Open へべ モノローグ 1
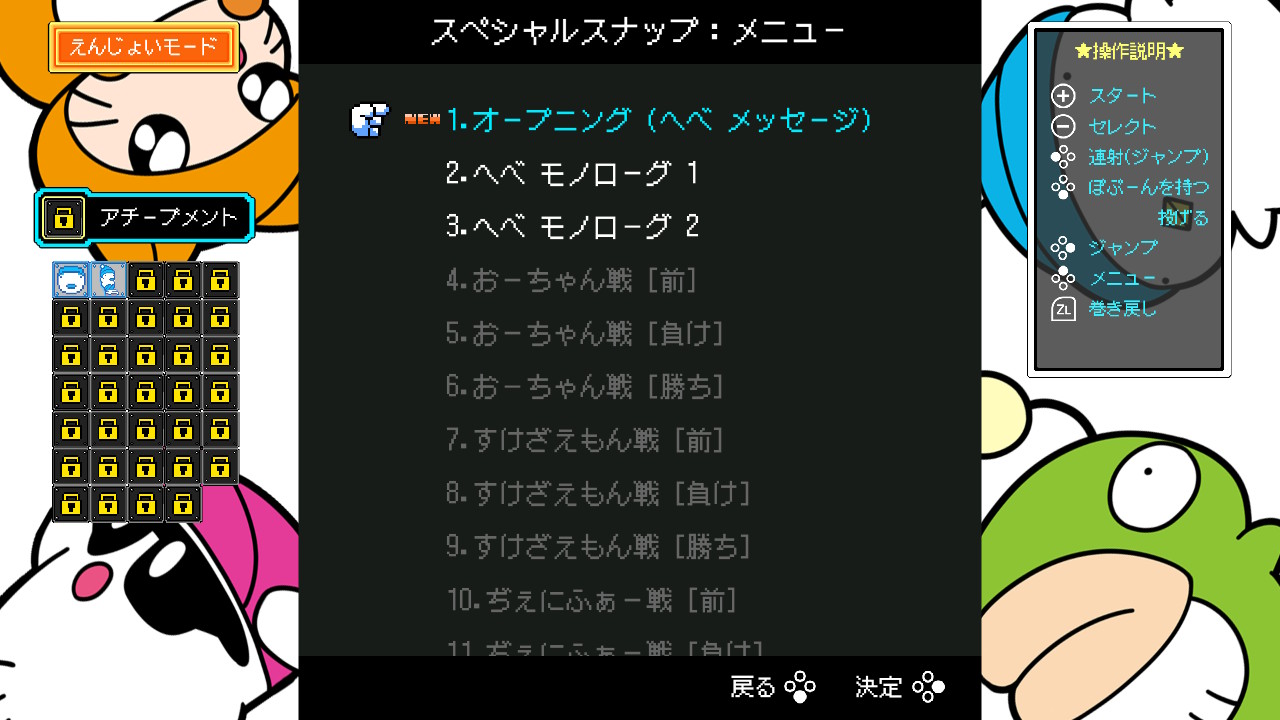This screenshot has width=1280, height=720. point(571,173)
